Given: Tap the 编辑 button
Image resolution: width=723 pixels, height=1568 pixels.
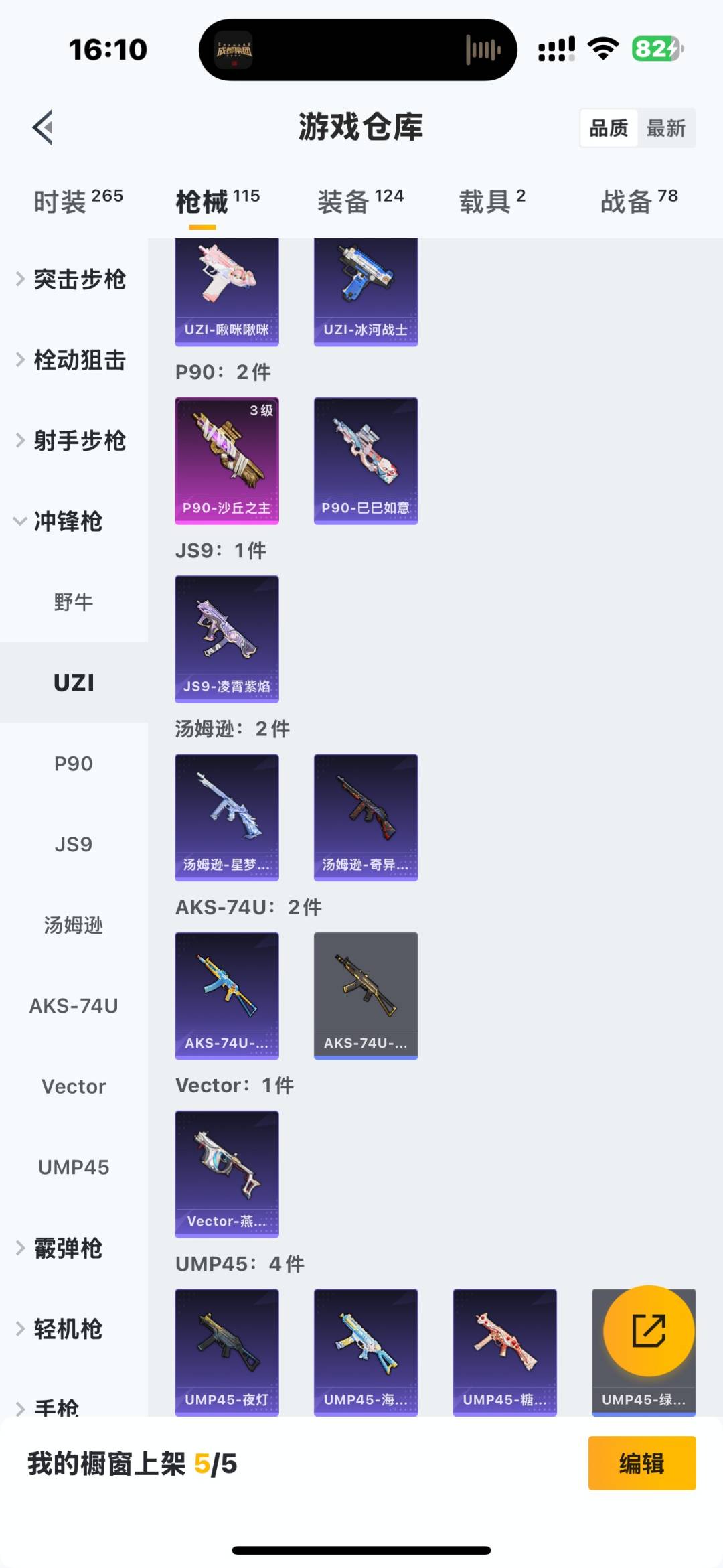Looking at the screenshot, I should 641,1464.
